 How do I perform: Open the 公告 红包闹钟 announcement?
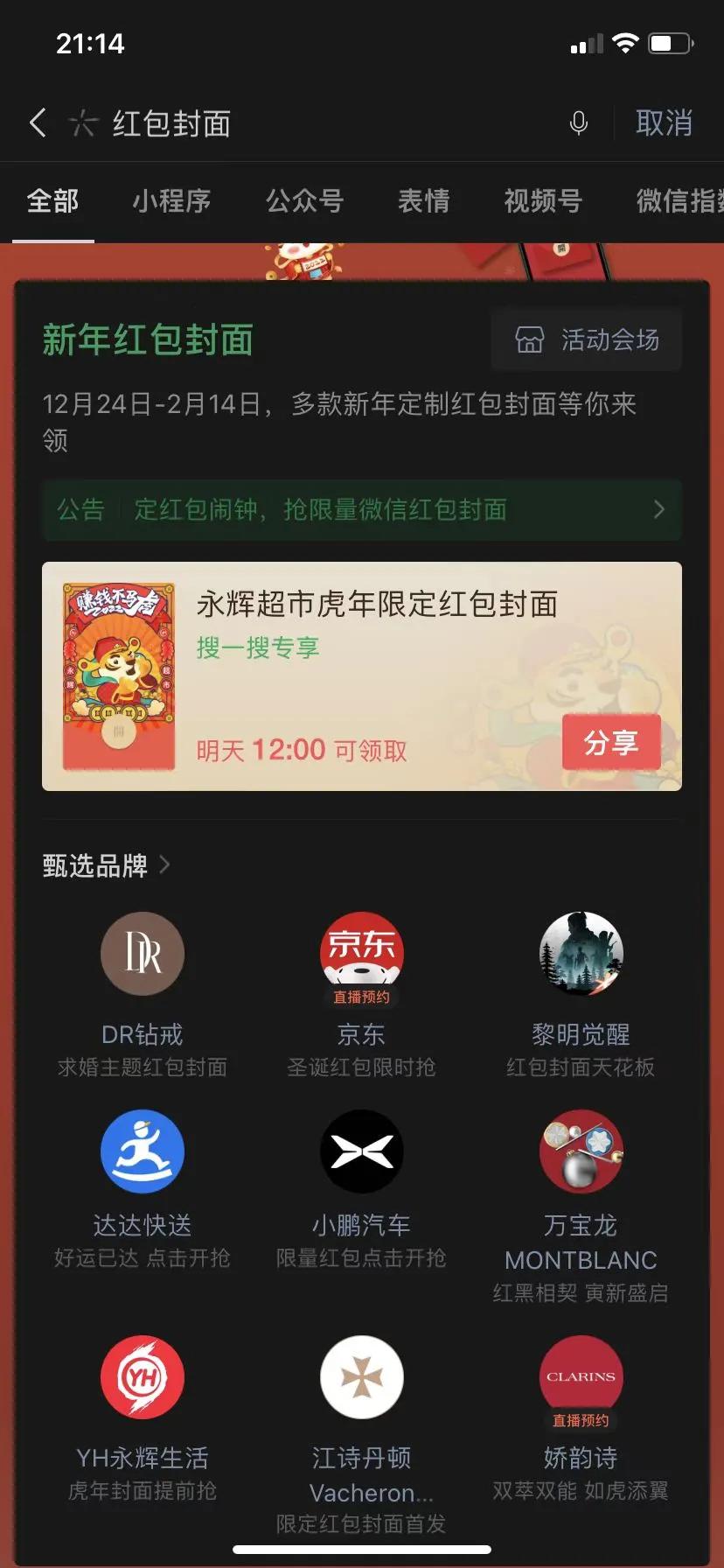[x=361, y=509]
